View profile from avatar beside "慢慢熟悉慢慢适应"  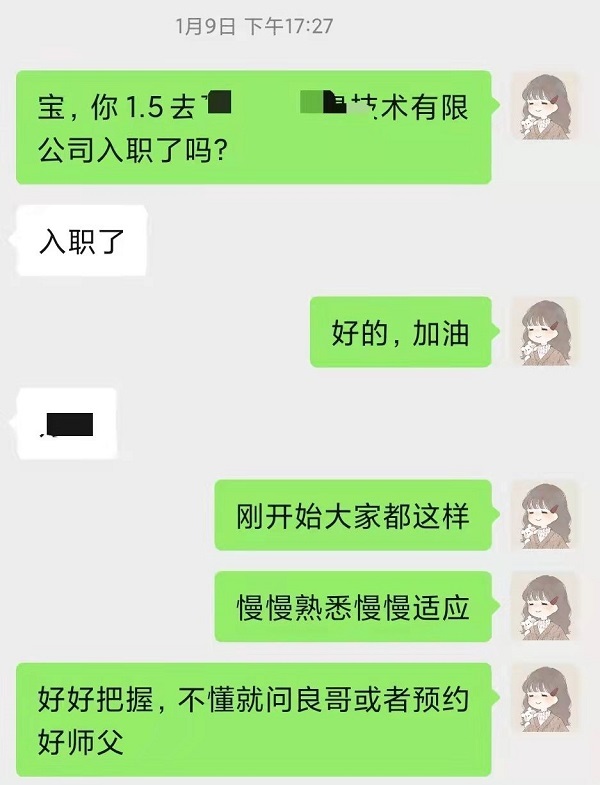pos(544,607)
